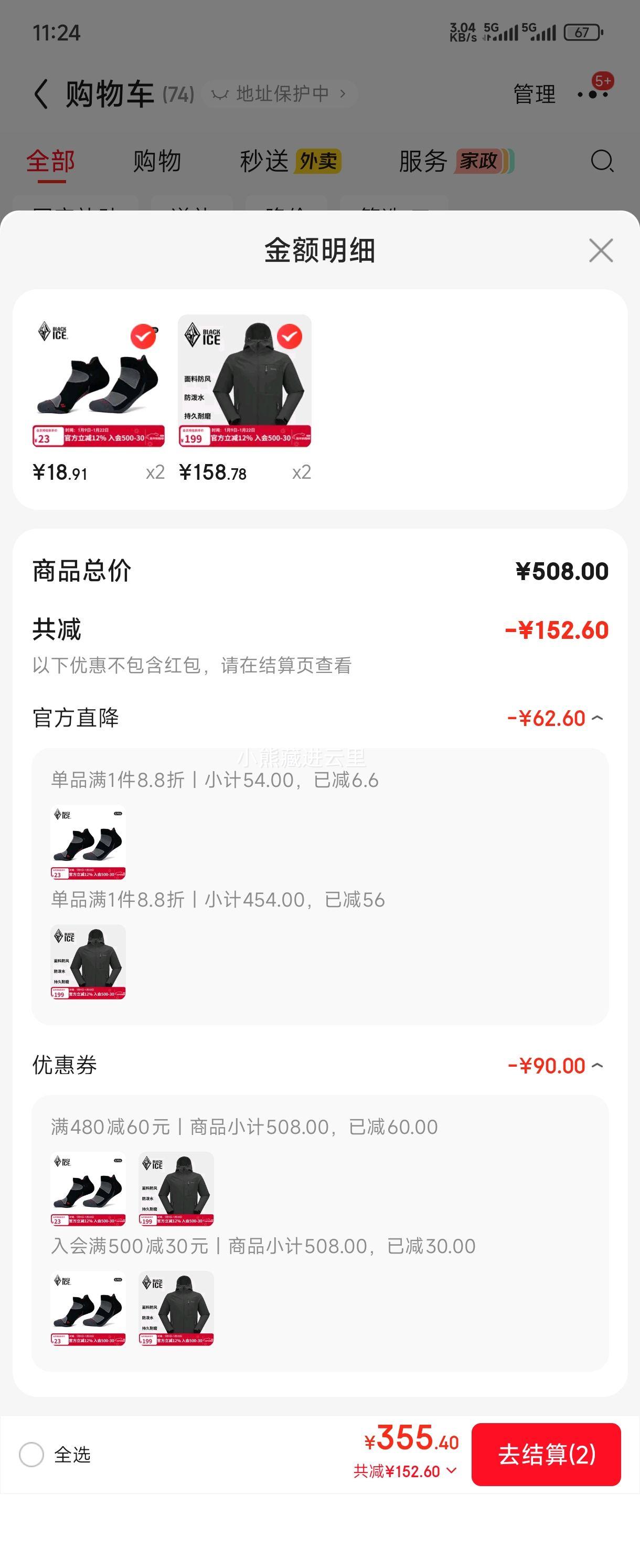Viewport: 640px width, 1568px height.
Task: Close the 金额明细 panel
Action: tap(601, 250)
